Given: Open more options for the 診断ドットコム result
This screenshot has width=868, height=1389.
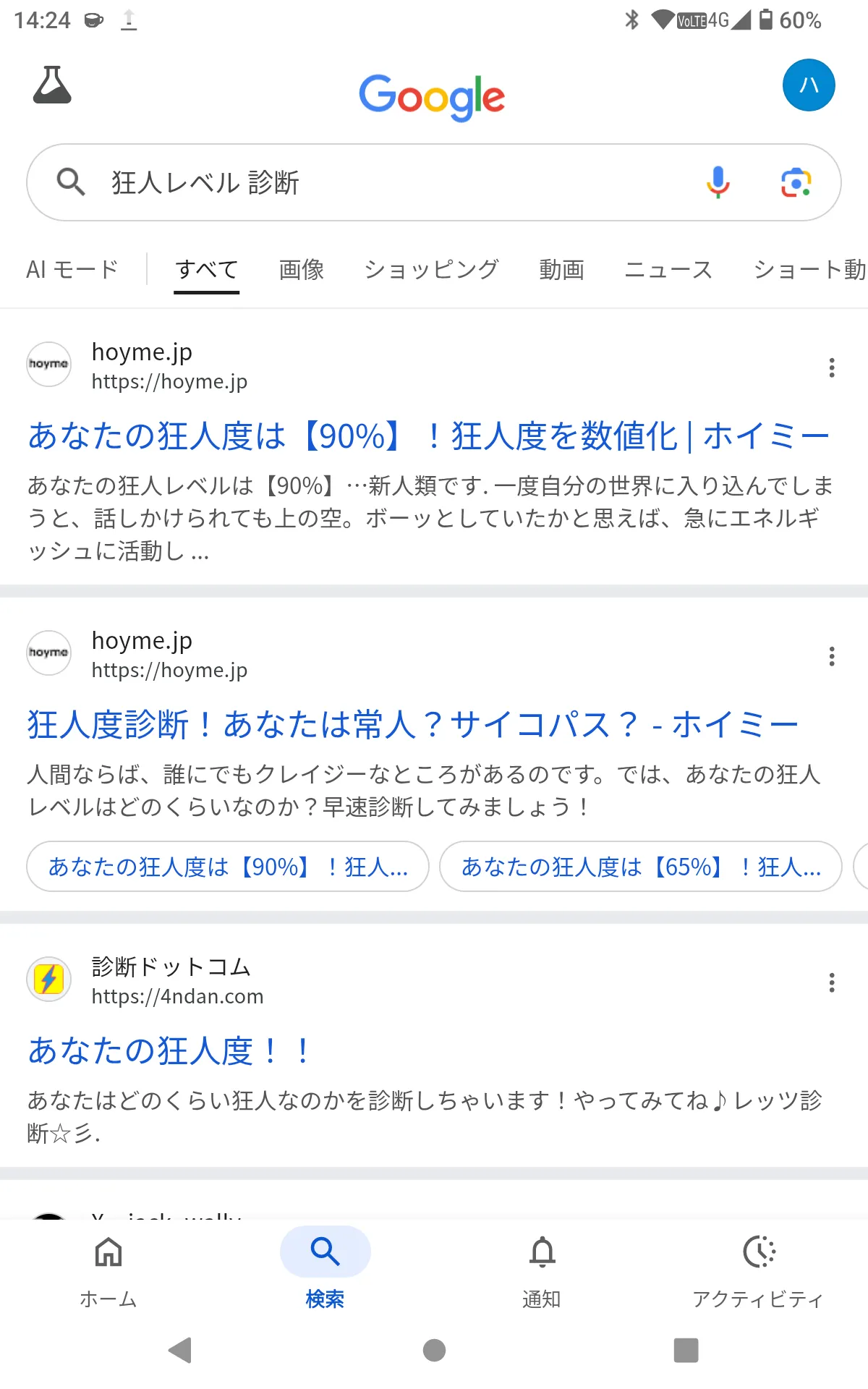Looking at the screenshot, I should pyautogui.click(x=832, y=982).
